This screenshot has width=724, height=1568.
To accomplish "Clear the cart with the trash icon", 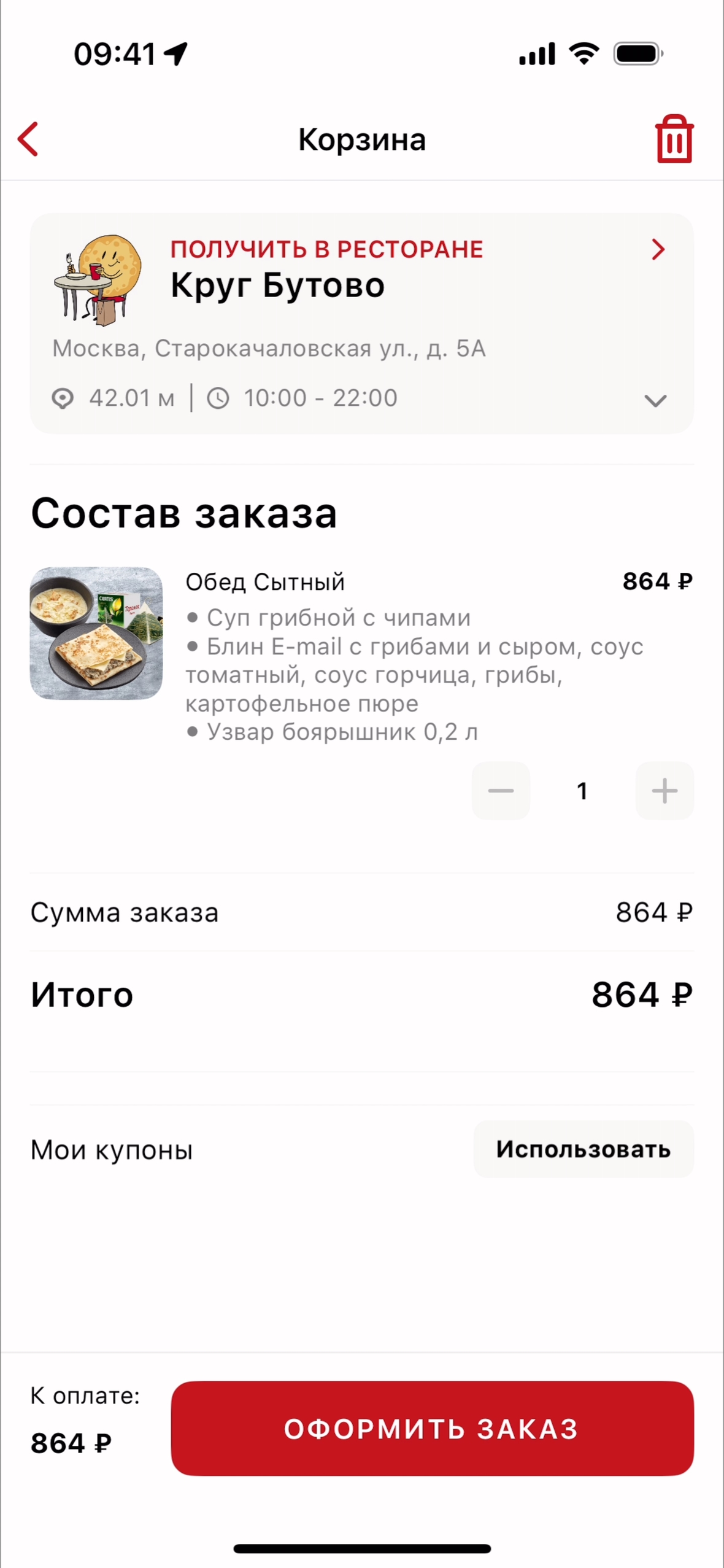I will pos(674,139).
